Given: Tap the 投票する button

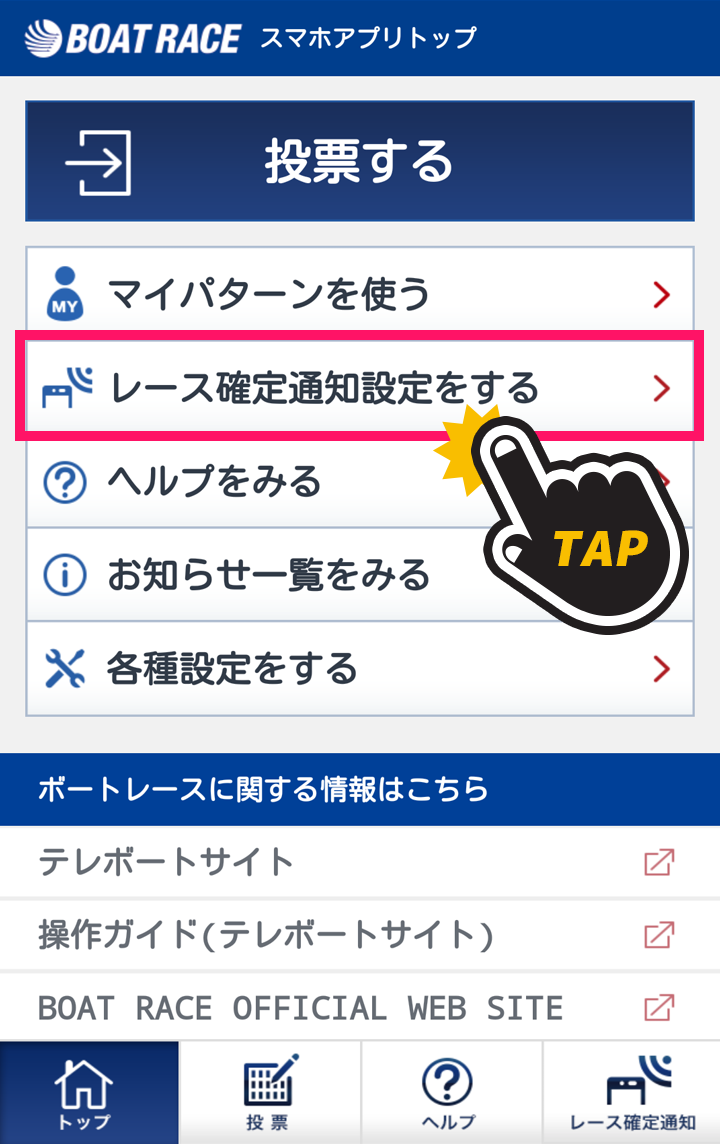Looking at the screenshot, I should 359,161.
